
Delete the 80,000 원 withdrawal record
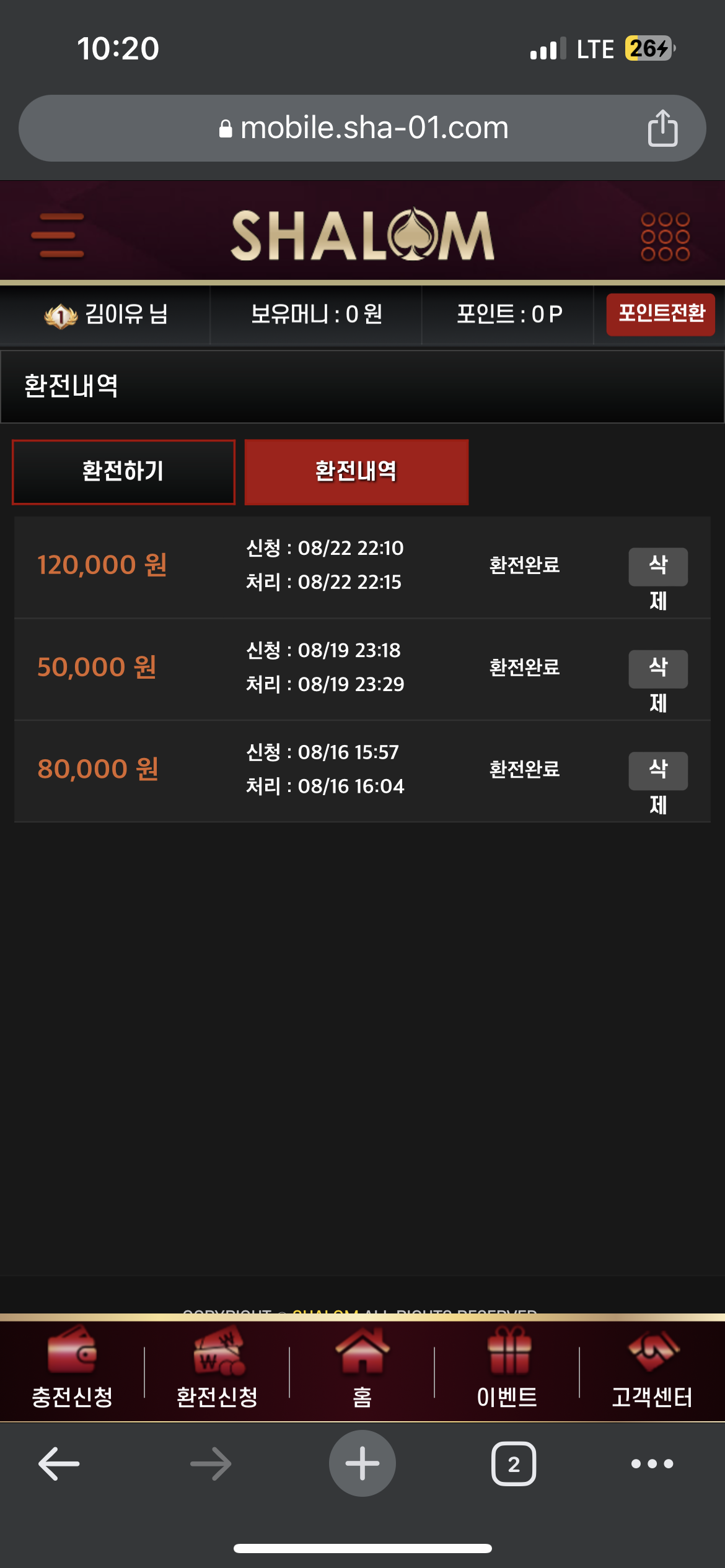(657, 771)
